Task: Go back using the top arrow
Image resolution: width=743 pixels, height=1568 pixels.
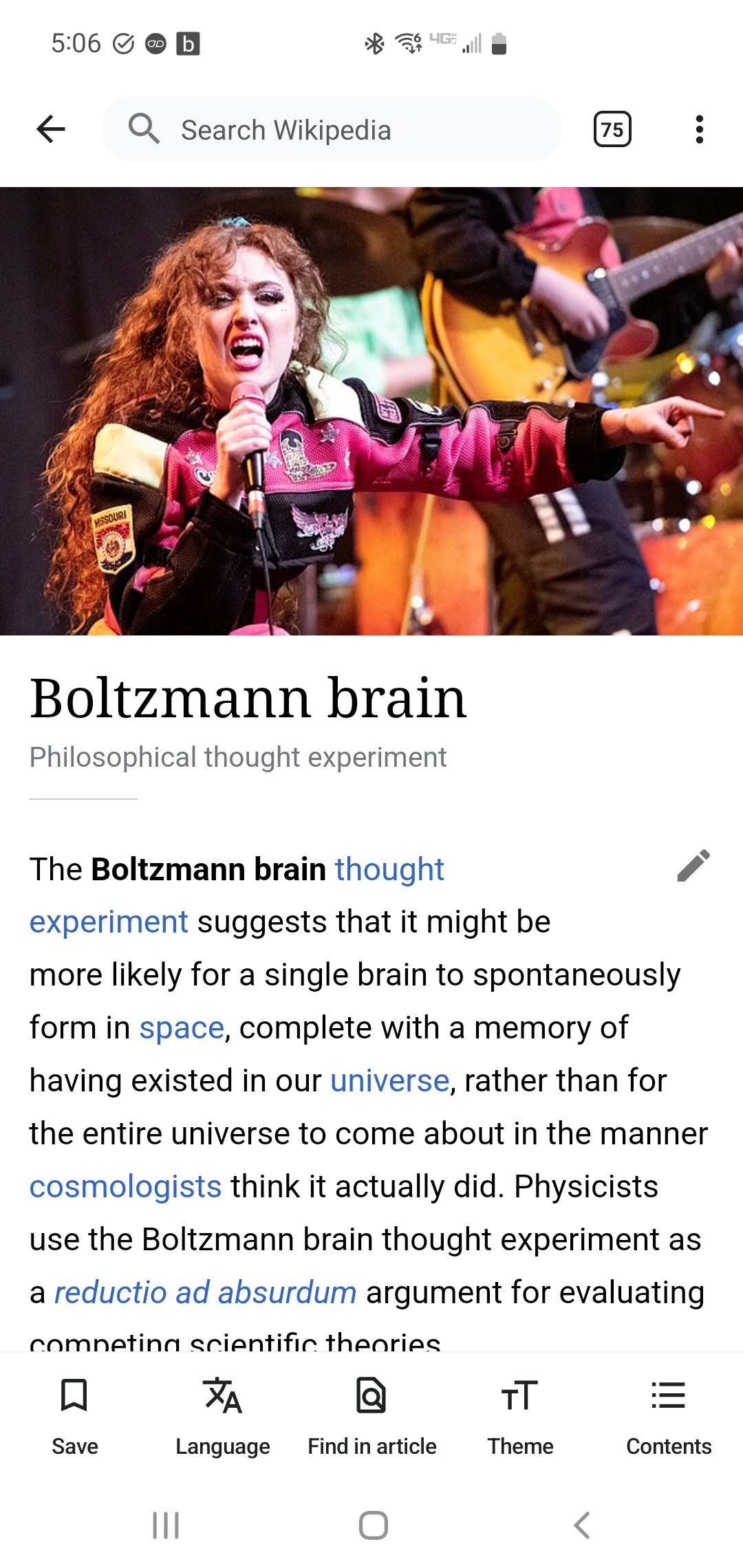Action: point(51,129)
